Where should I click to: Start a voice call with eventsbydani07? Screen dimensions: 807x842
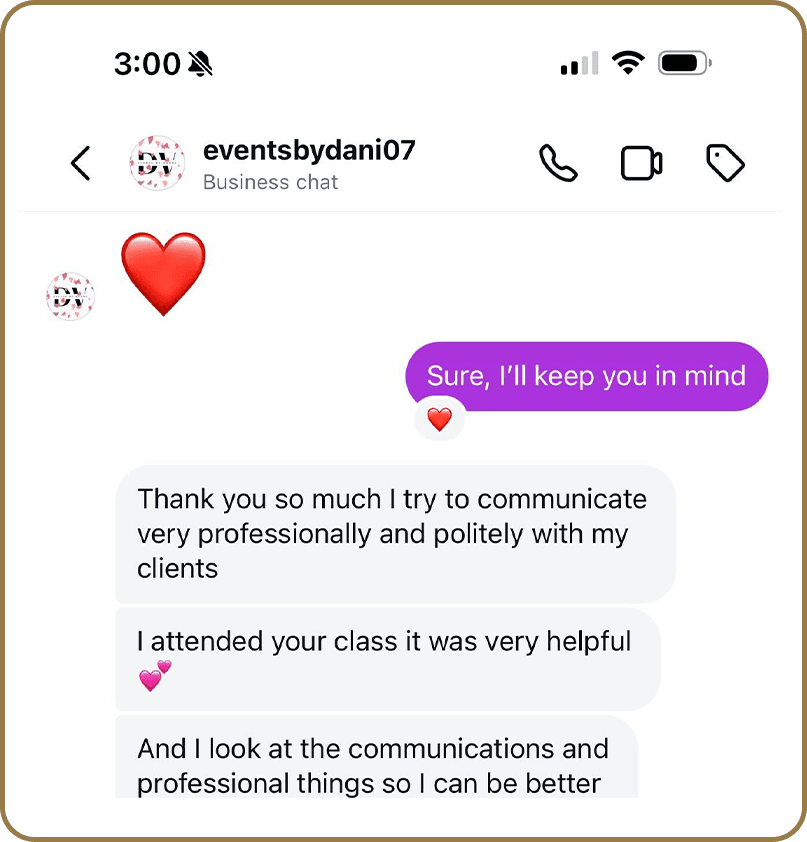click(558, 163)
